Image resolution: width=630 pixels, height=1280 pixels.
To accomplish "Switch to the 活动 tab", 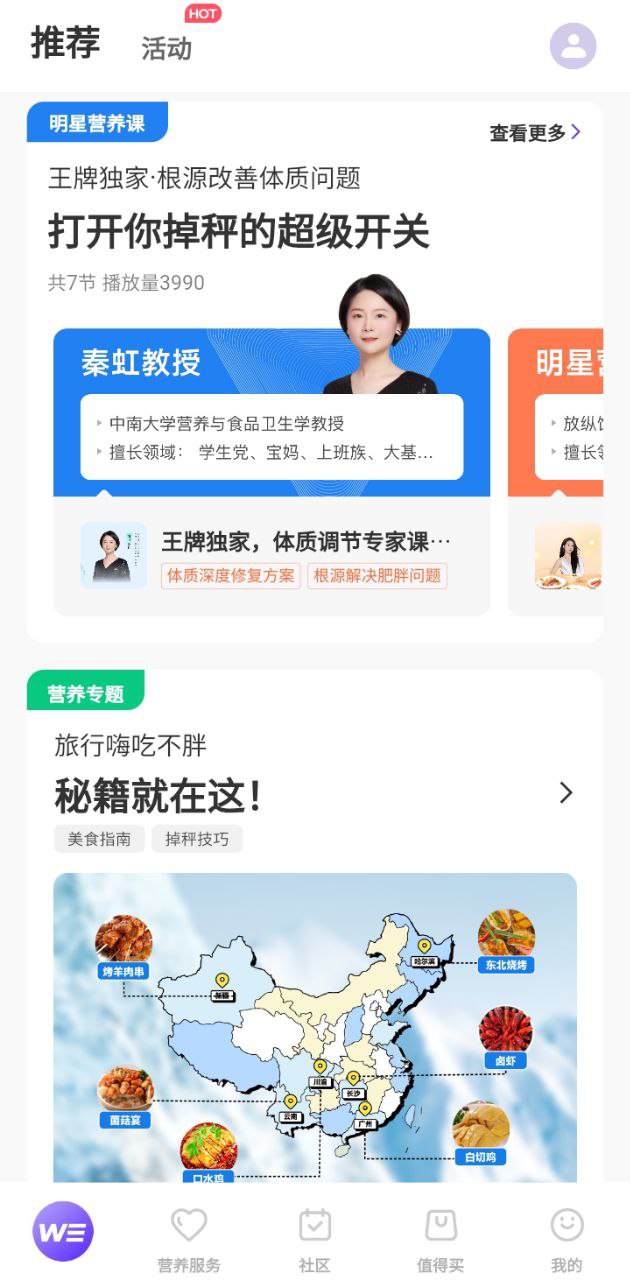I will coord(166,48).
